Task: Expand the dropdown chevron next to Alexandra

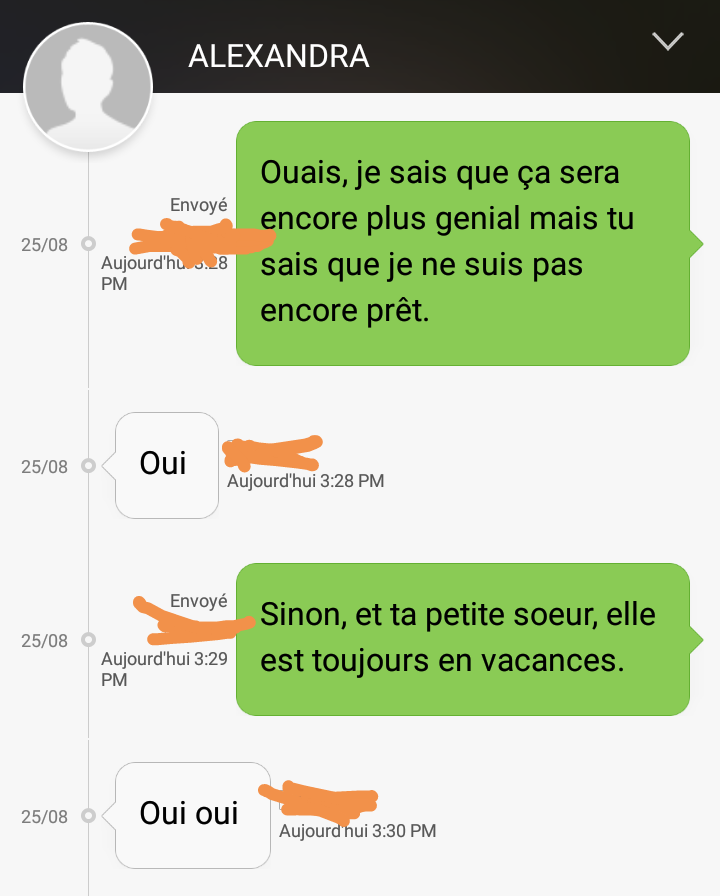Action: [x=667, y=41]
